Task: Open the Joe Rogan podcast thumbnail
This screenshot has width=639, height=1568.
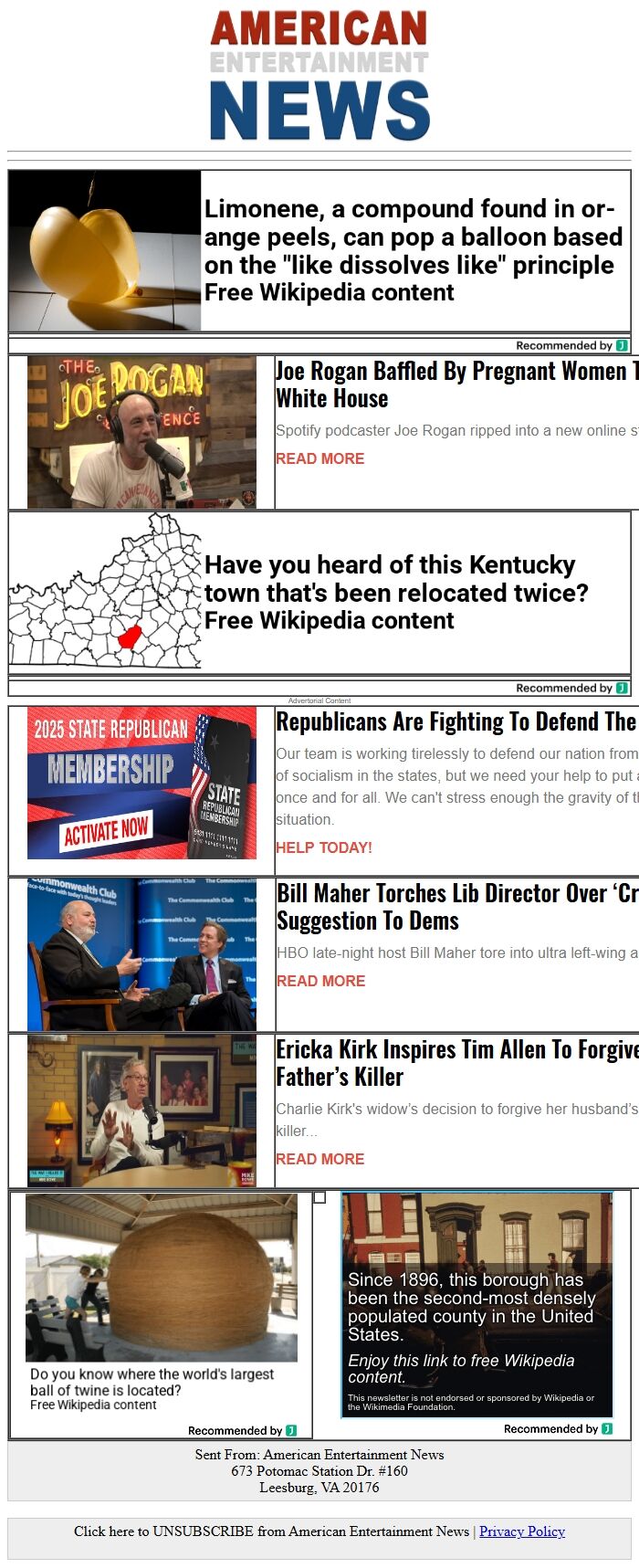Action: point(141,432)
